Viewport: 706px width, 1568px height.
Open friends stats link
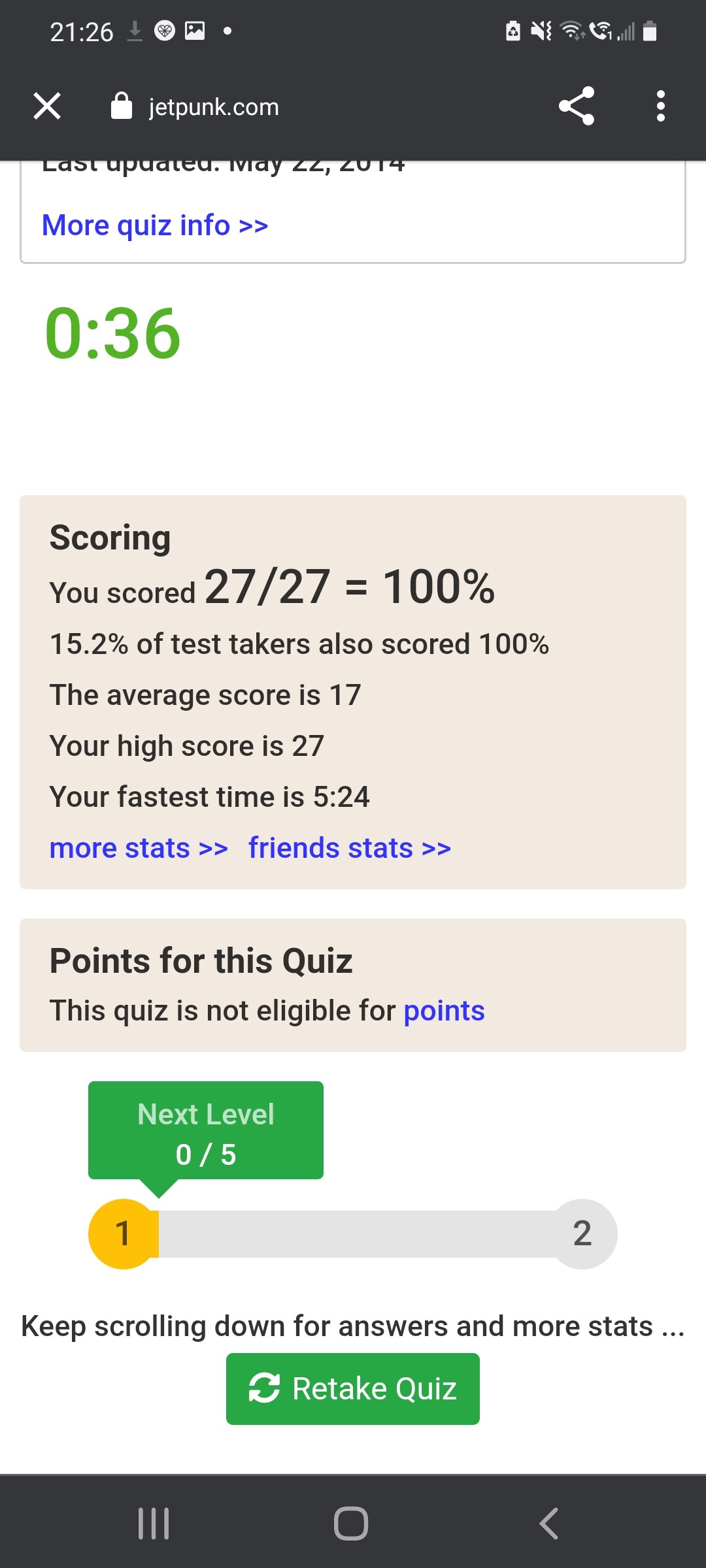[350, 848]
